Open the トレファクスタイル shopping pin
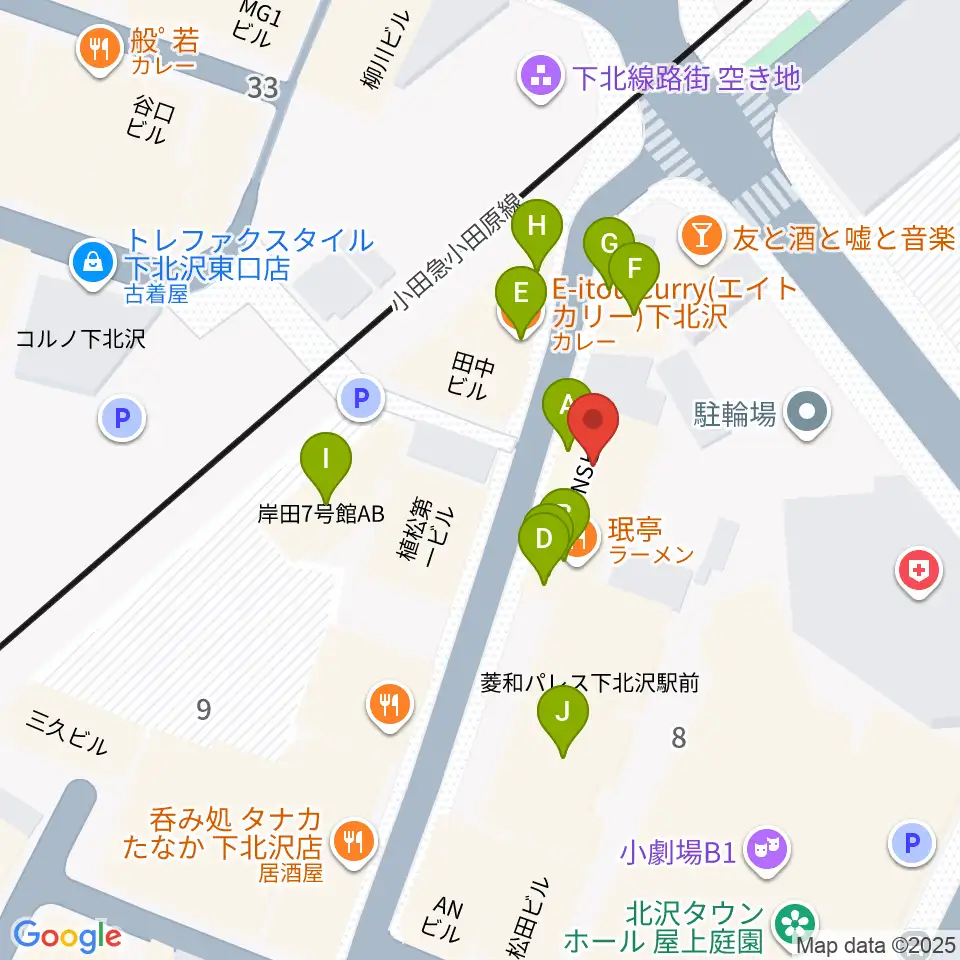 tap(92, 265)
